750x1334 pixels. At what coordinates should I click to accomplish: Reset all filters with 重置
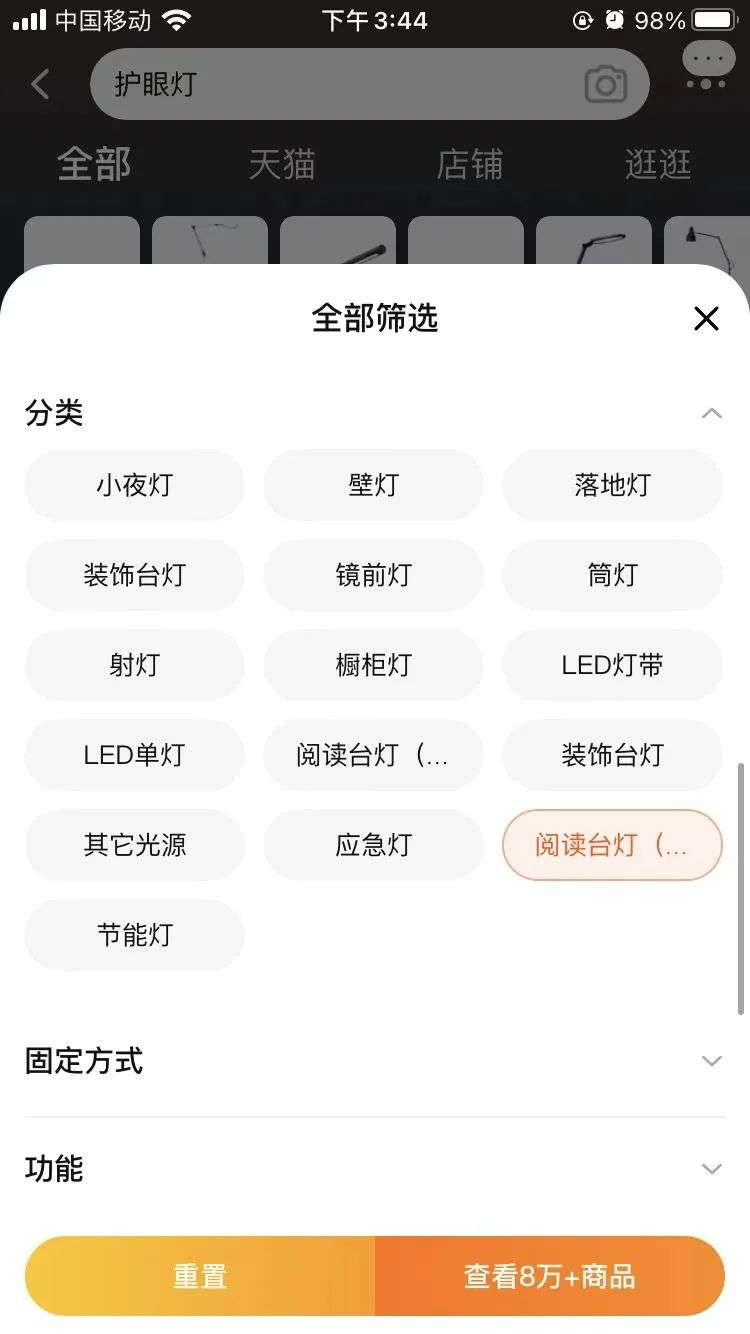point(200,1276)
